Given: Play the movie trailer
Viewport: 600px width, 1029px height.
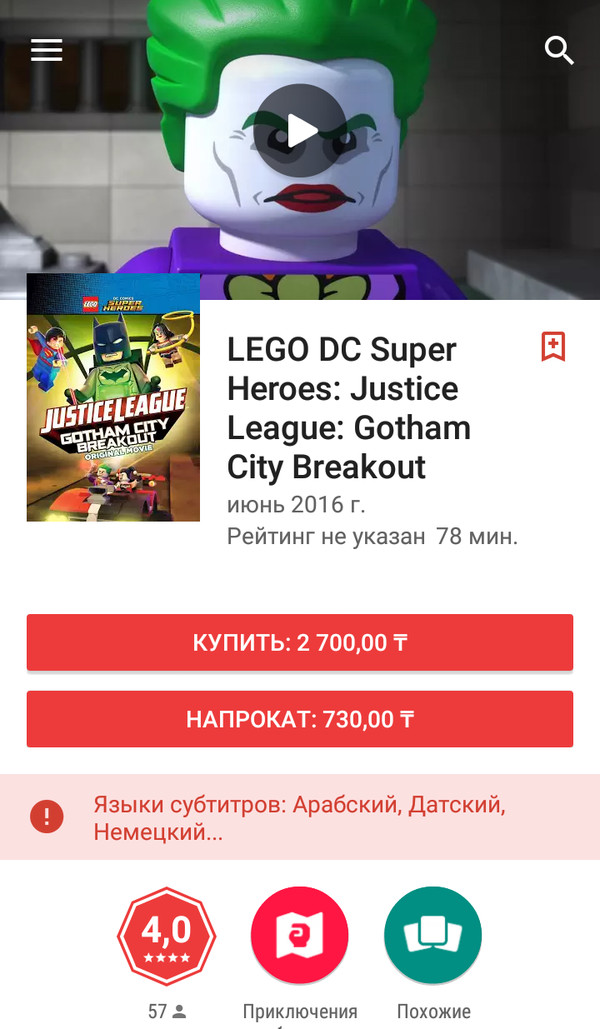Looking at the screenshot, I should [x=300, y=131].
